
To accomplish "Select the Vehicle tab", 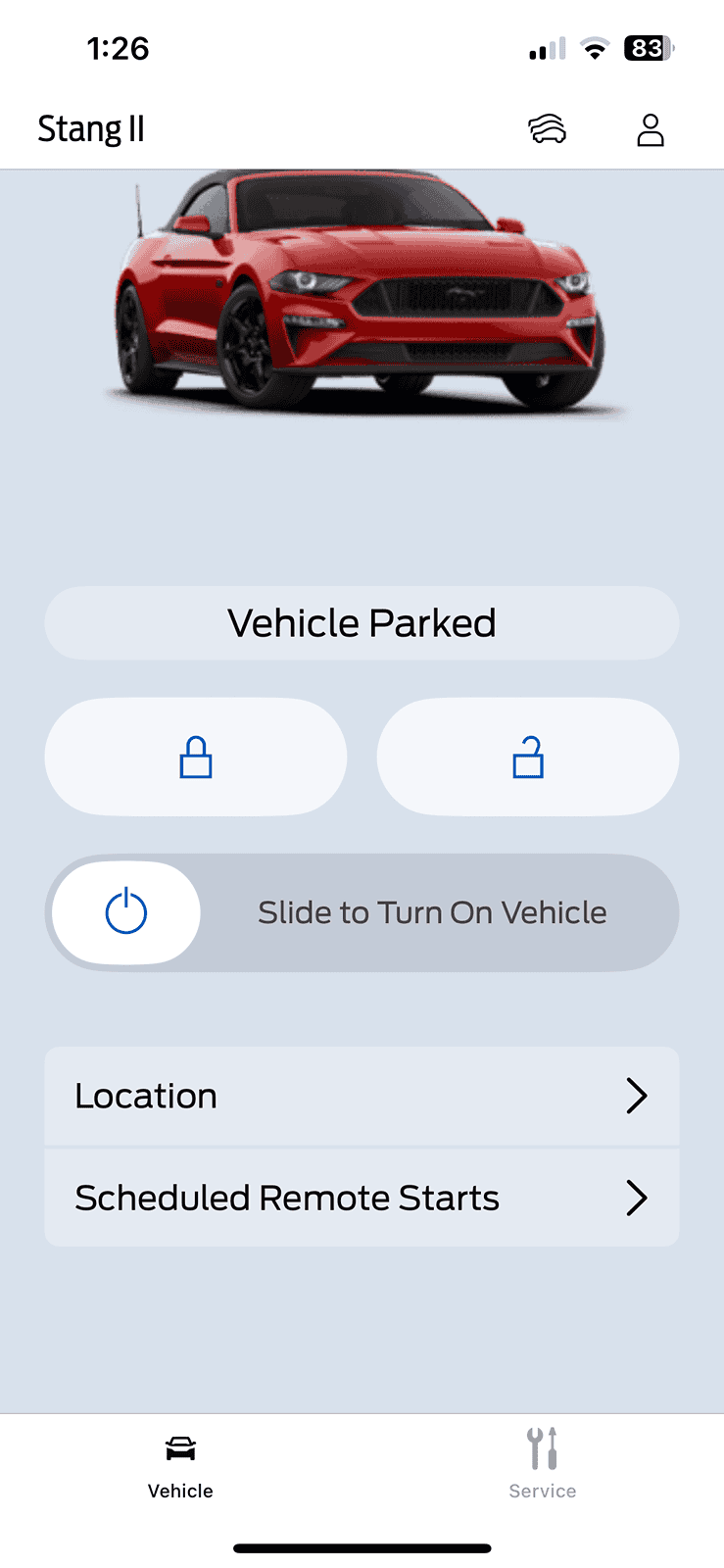I will click(x=180, y=1467).
